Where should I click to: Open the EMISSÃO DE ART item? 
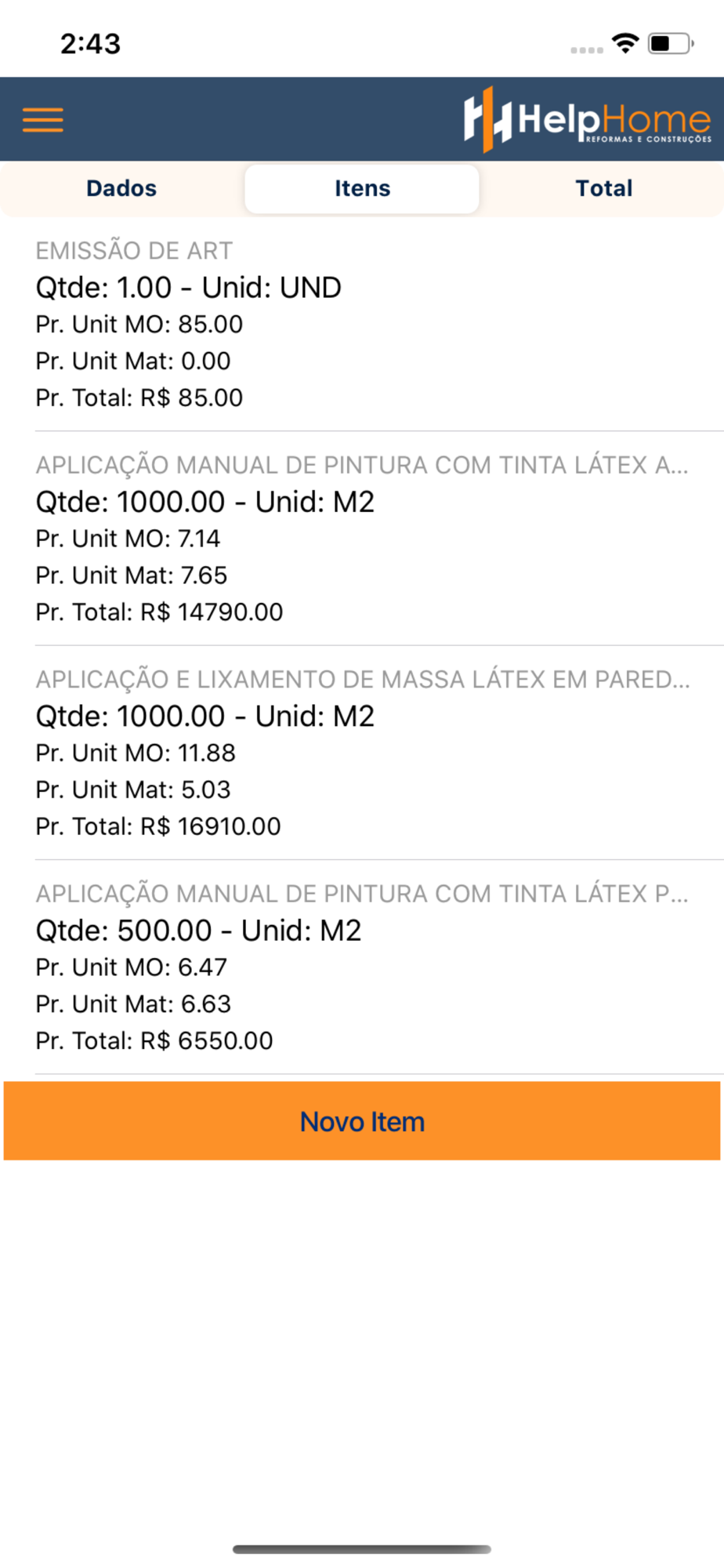[x=362, y=324]
